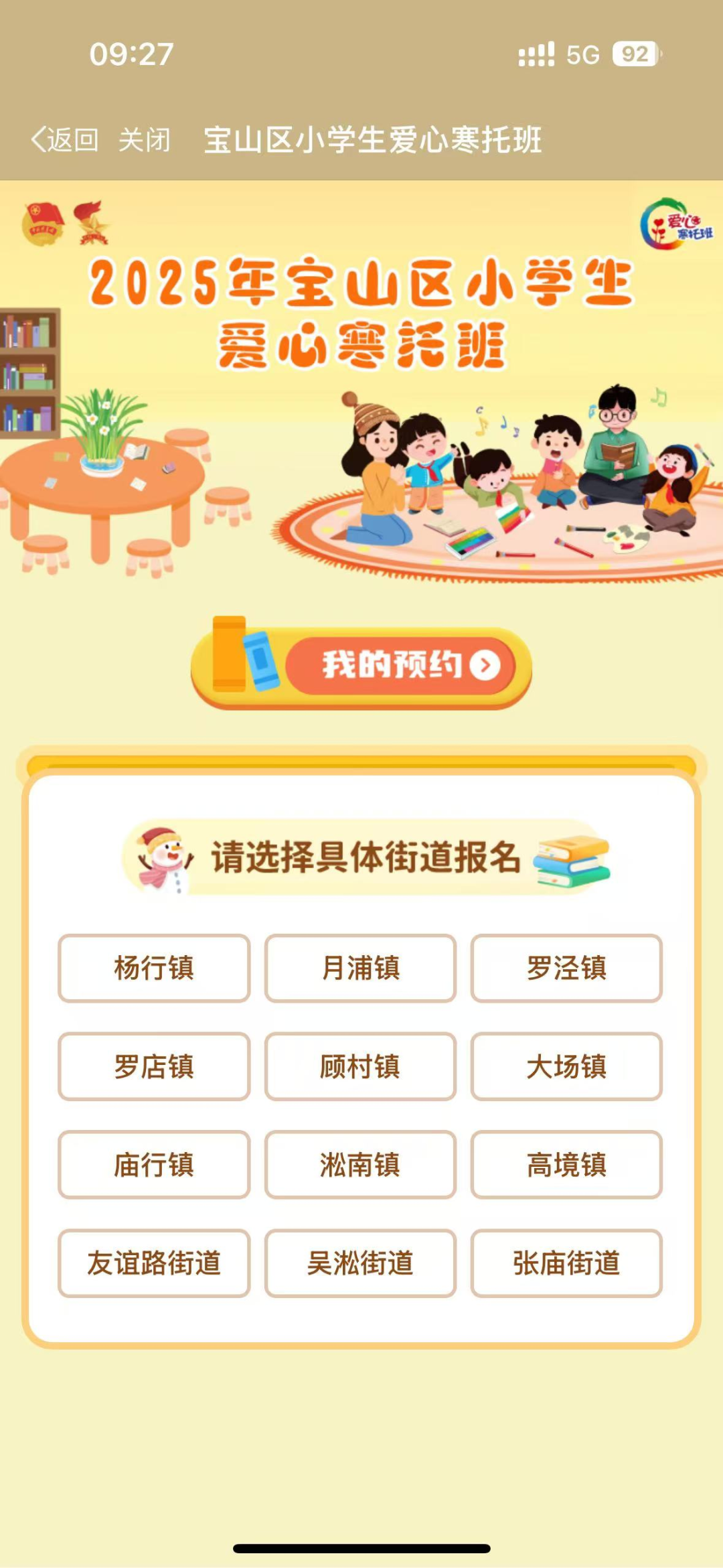
Task: Tap 关闭 to close the page
Action: 145,140
